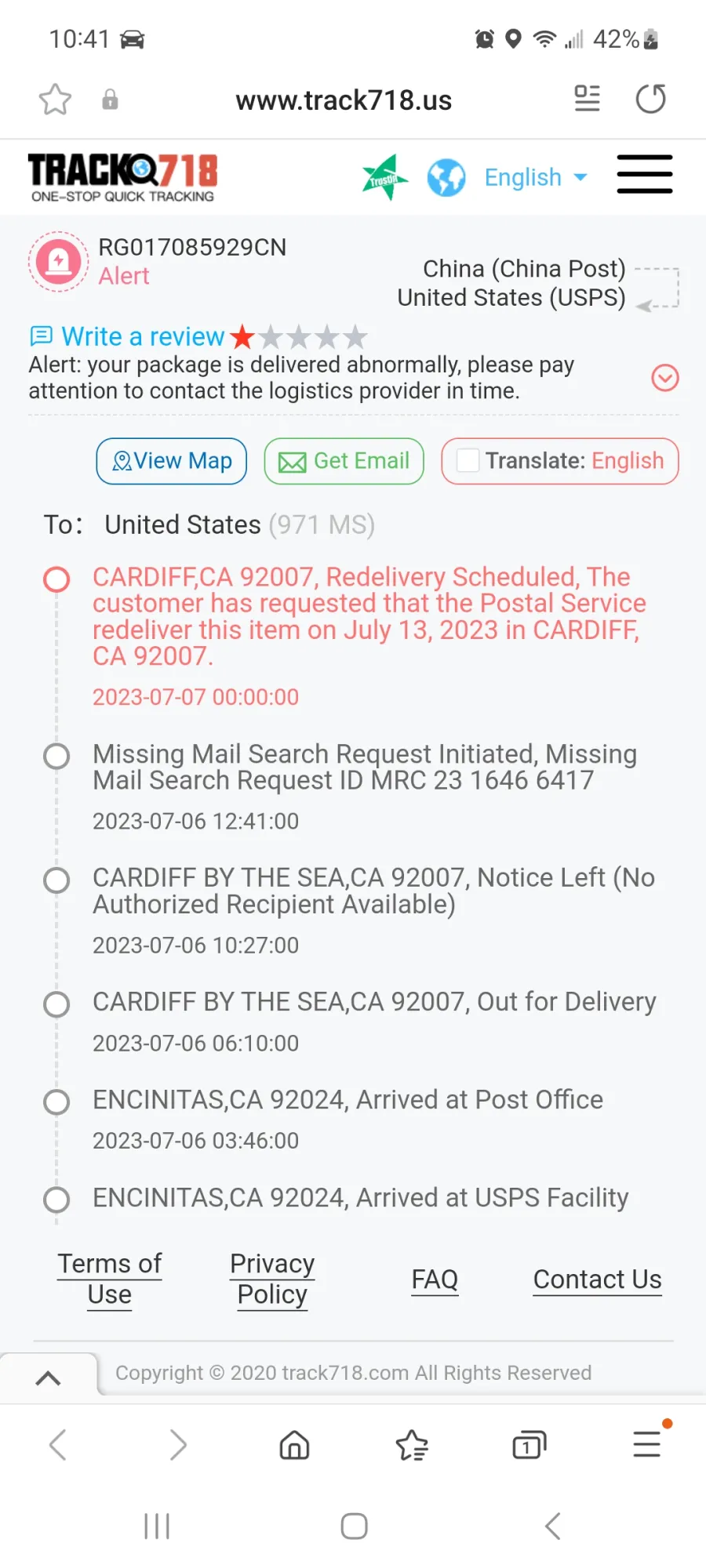Open the FAQ link
706x1568 pixels.
[435, 1279]
